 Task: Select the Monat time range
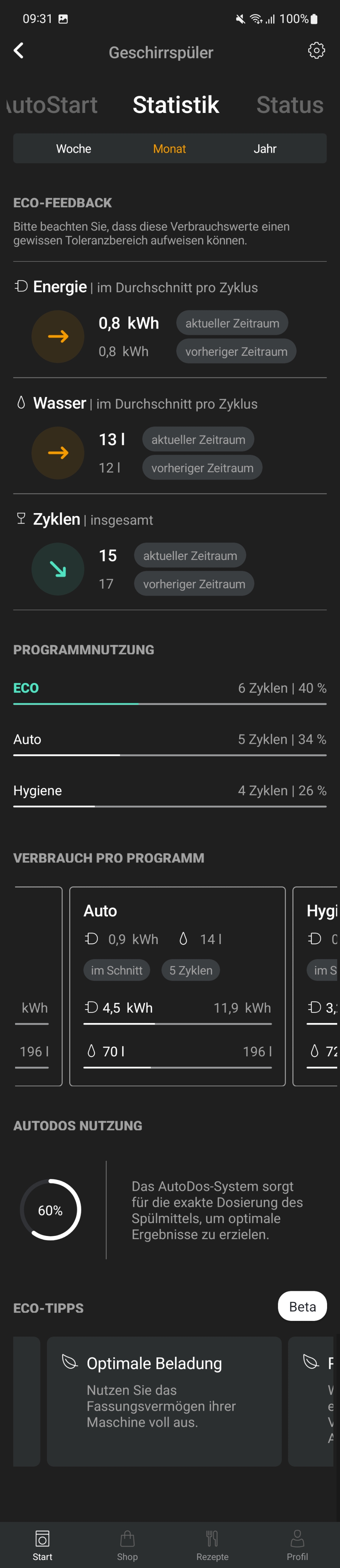(169, 149)
